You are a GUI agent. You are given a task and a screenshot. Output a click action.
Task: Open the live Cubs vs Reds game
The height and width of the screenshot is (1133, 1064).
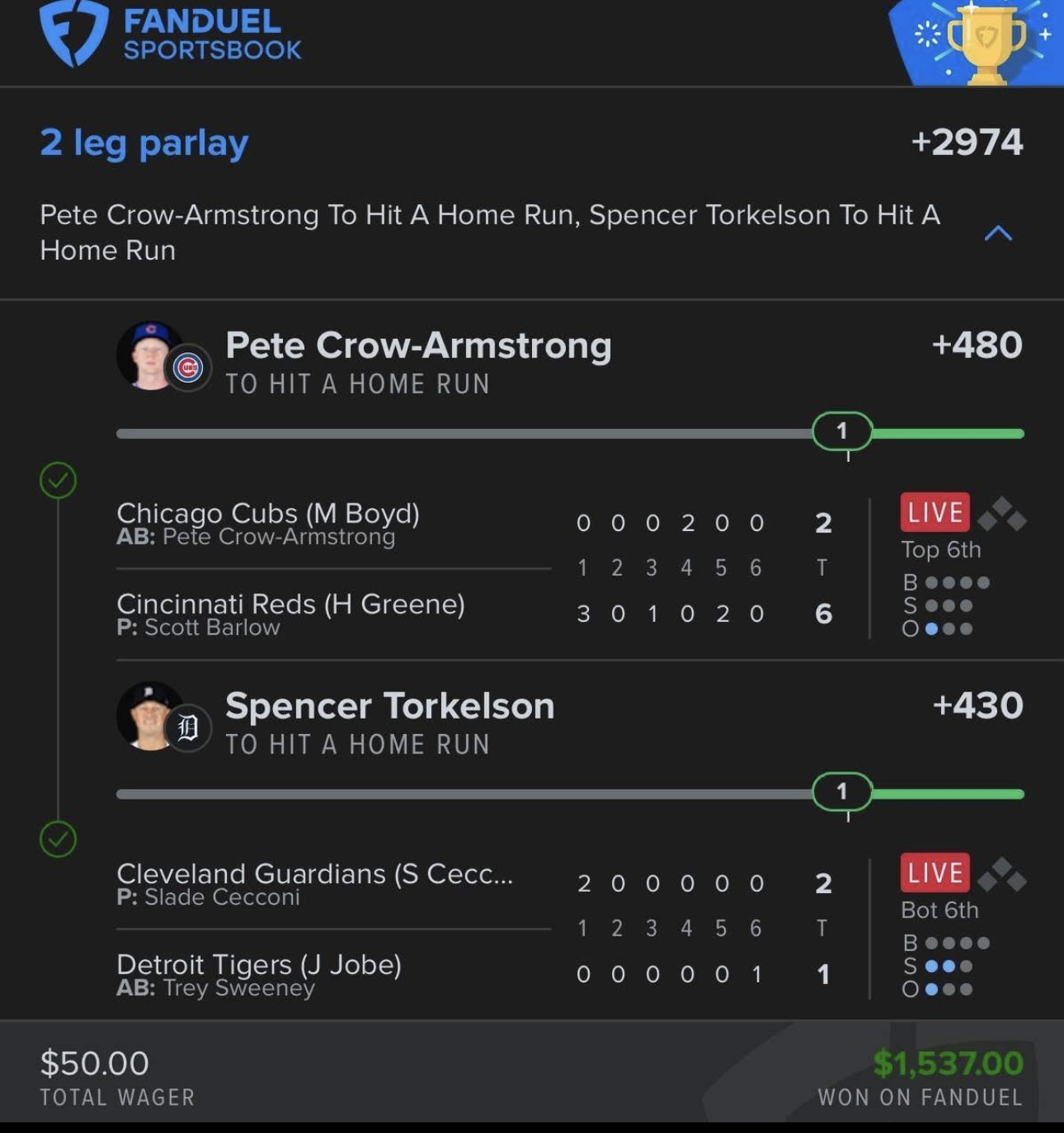935,512
